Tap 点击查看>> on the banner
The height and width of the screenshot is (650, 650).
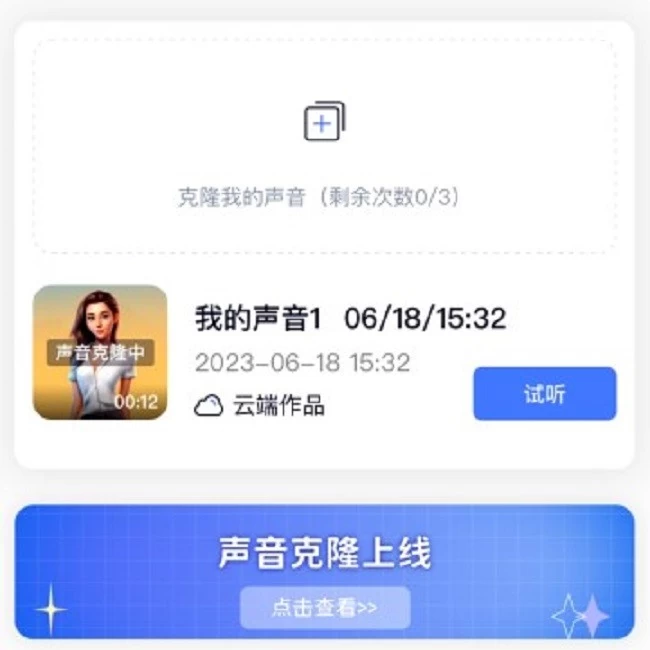click(325, 607)
